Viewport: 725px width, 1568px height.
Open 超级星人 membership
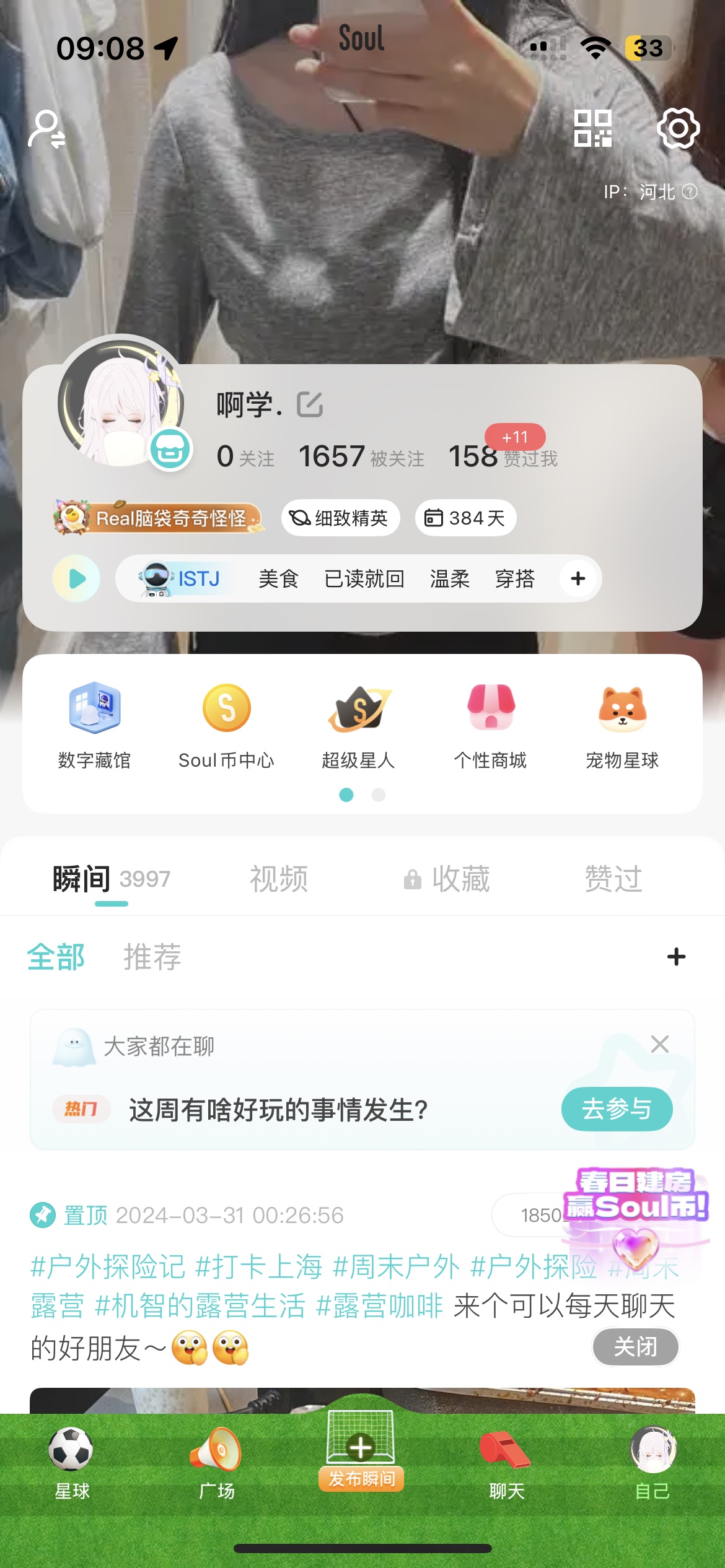[358, 725]
